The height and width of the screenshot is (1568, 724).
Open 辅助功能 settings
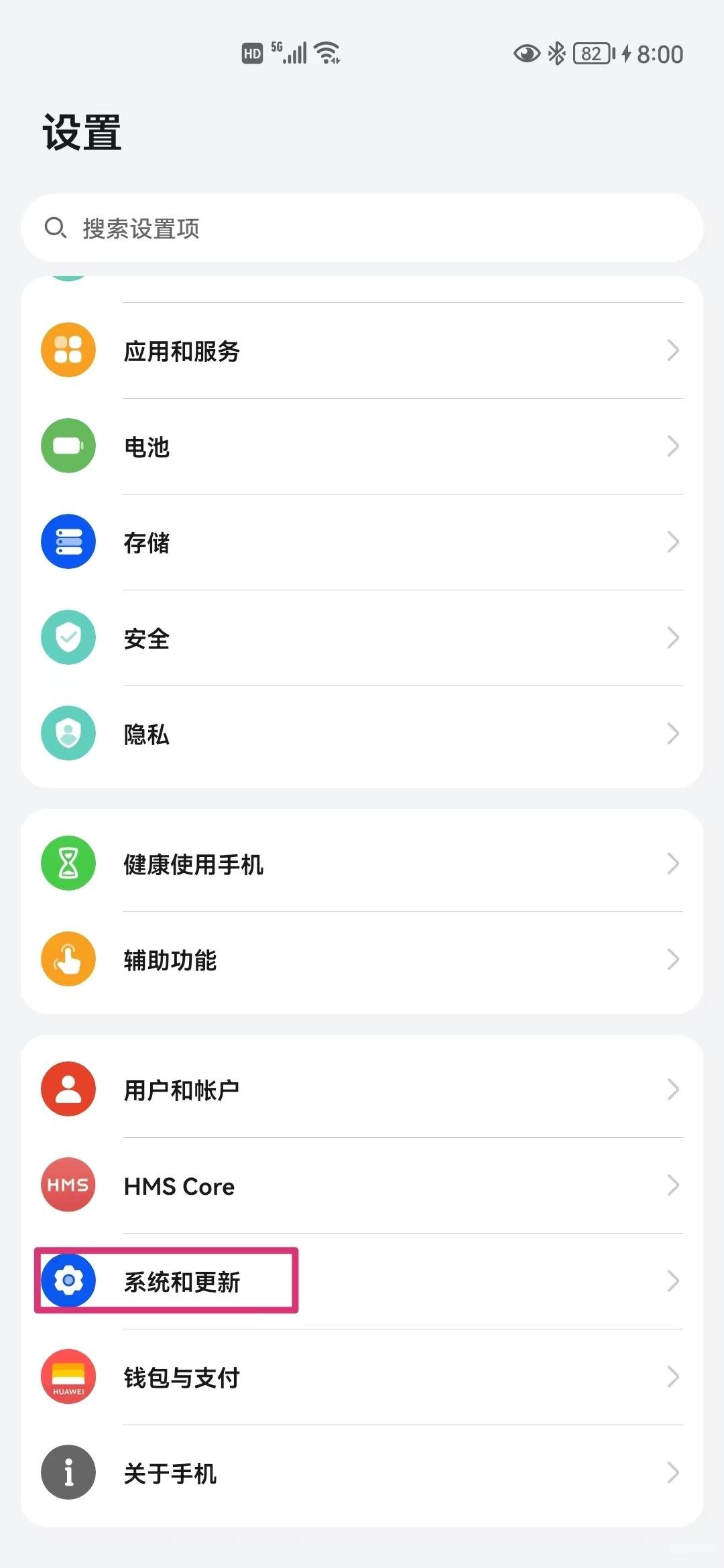tap(362, 960)
